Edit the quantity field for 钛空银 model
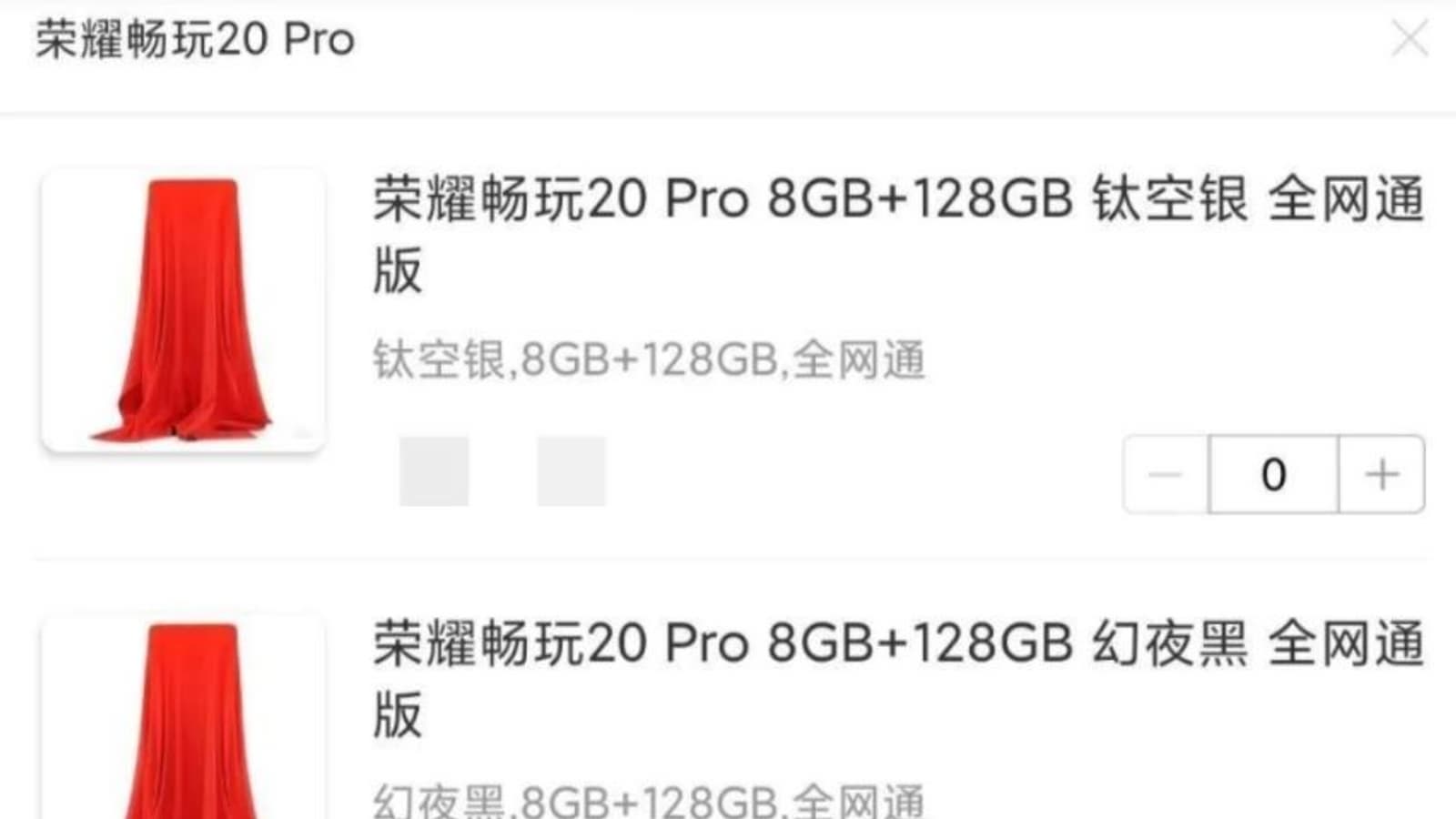This screenshot has width=1456, height=819. coord(1273,474)
